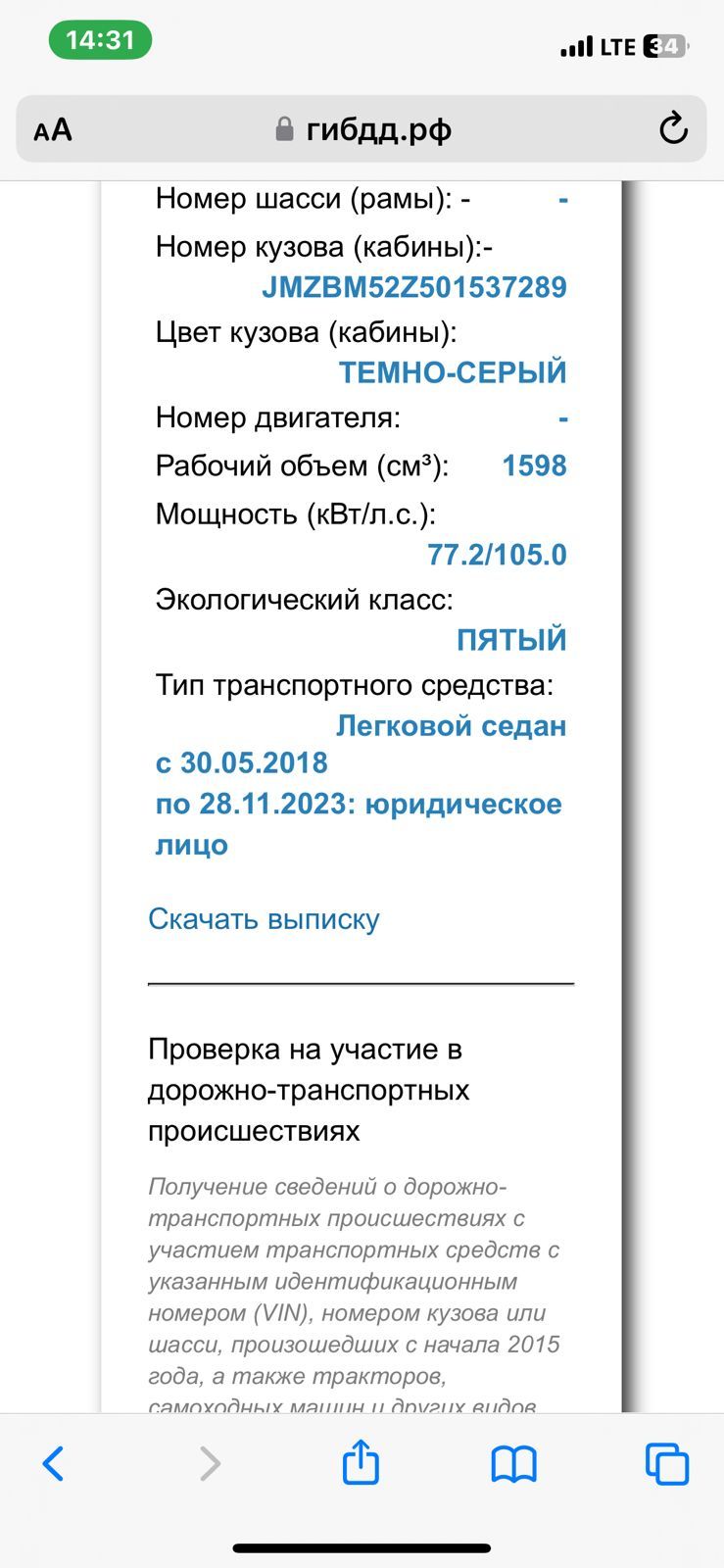Open the Скачать выписку link

(x=264, y=919)
